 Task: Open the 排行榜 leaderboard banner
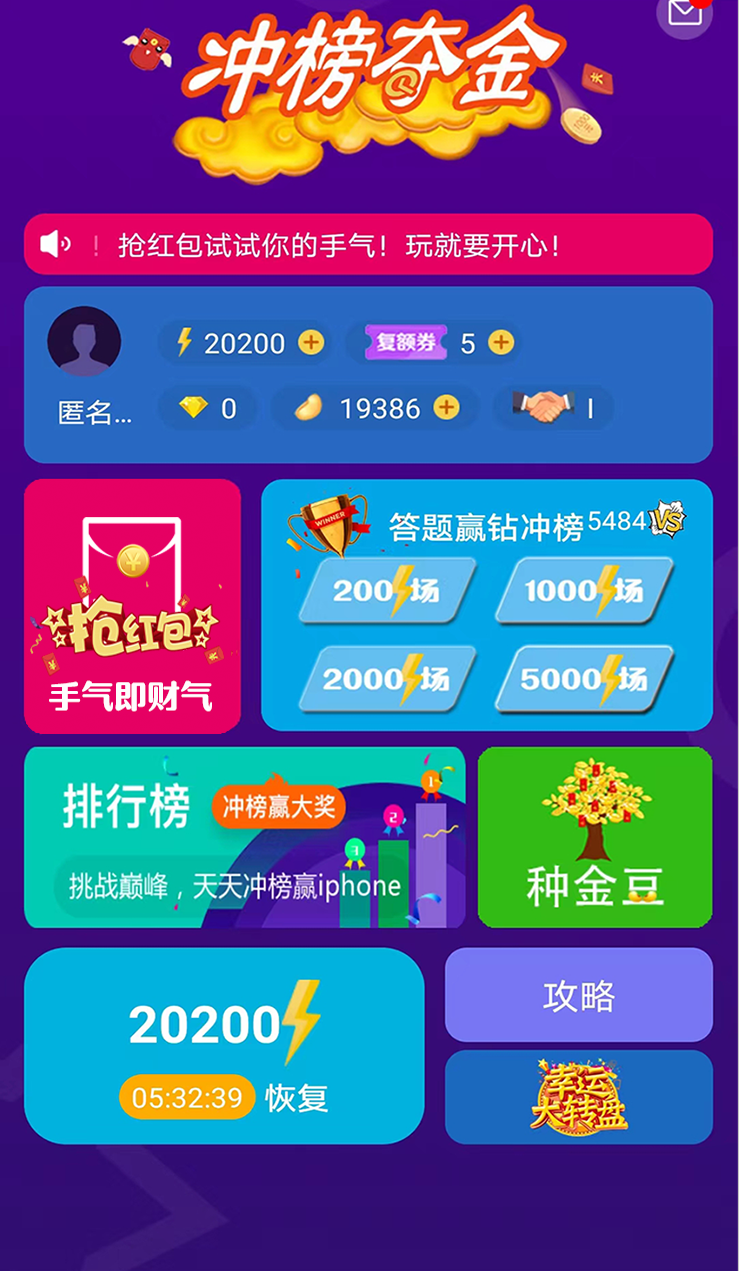[x=244, y=838]
